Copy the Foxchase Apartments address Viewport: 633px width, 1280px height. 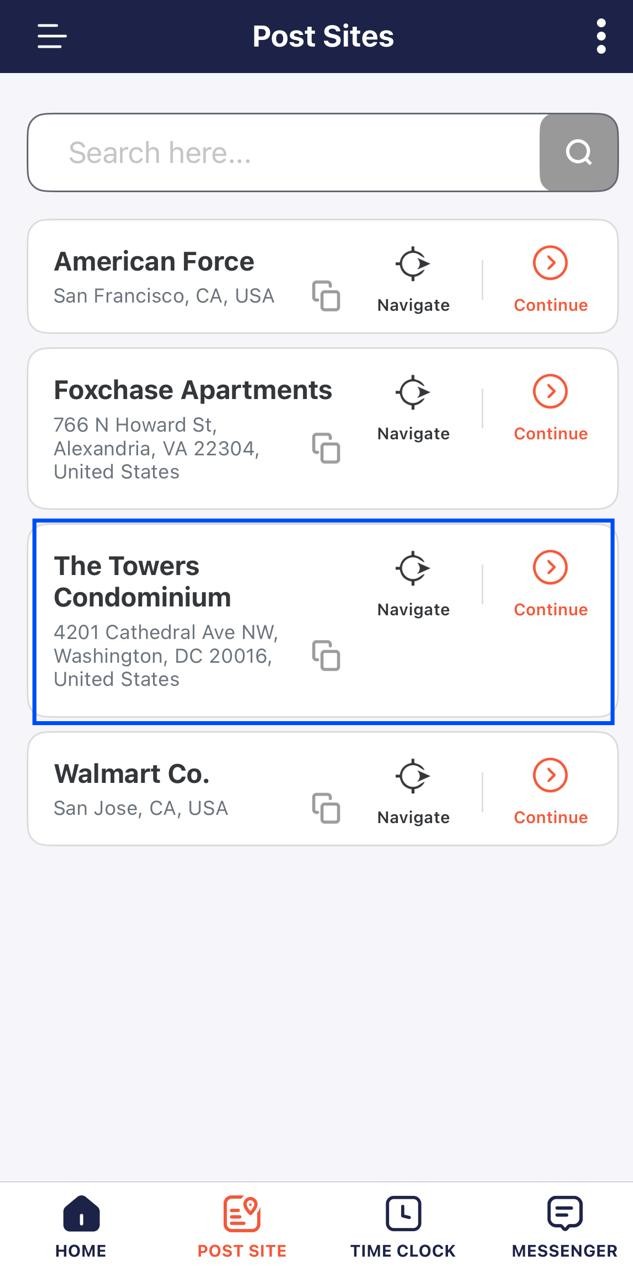point(326,448)
